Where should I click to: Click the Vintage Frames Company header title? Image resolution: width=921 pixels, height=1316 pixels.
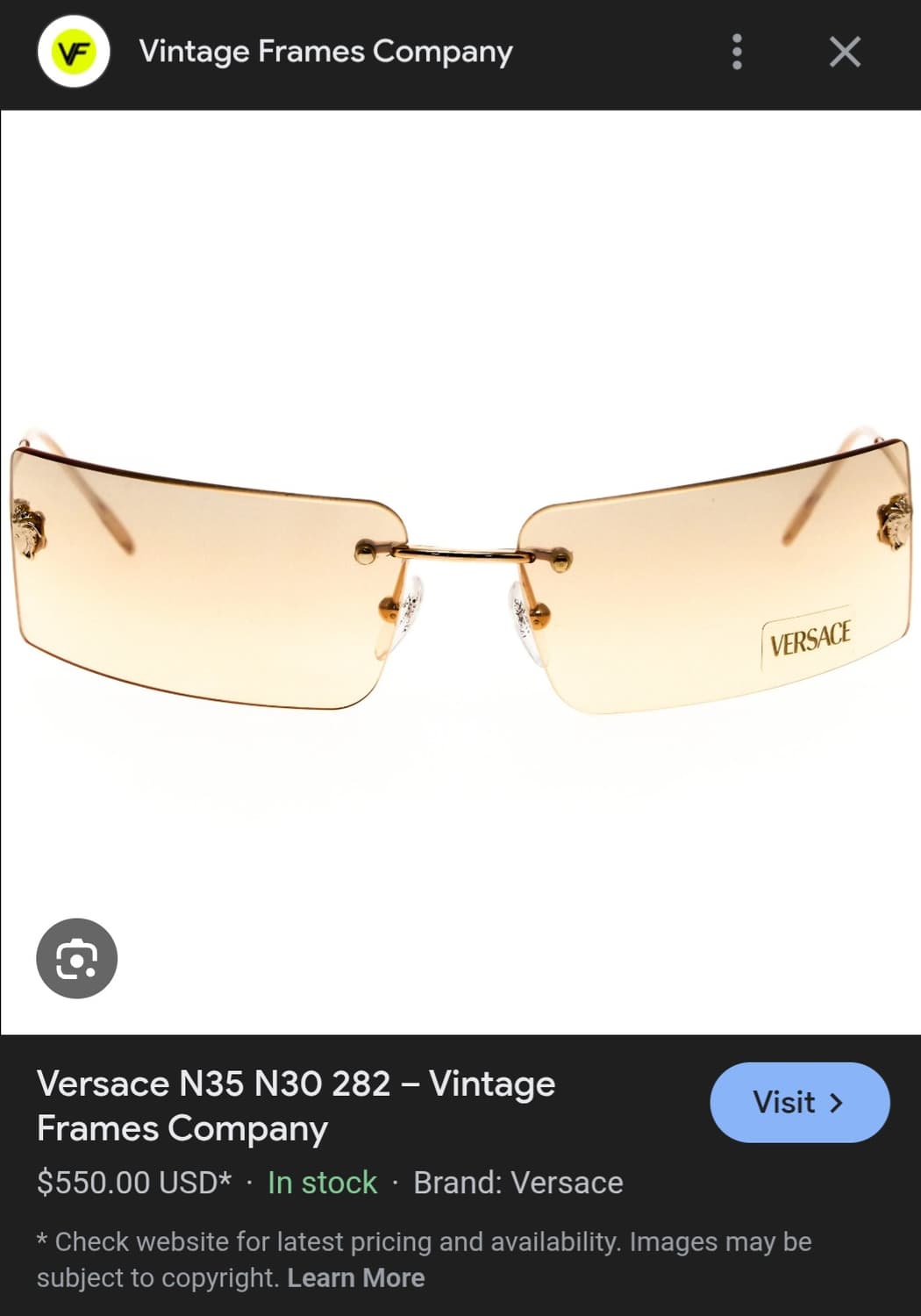325,52
